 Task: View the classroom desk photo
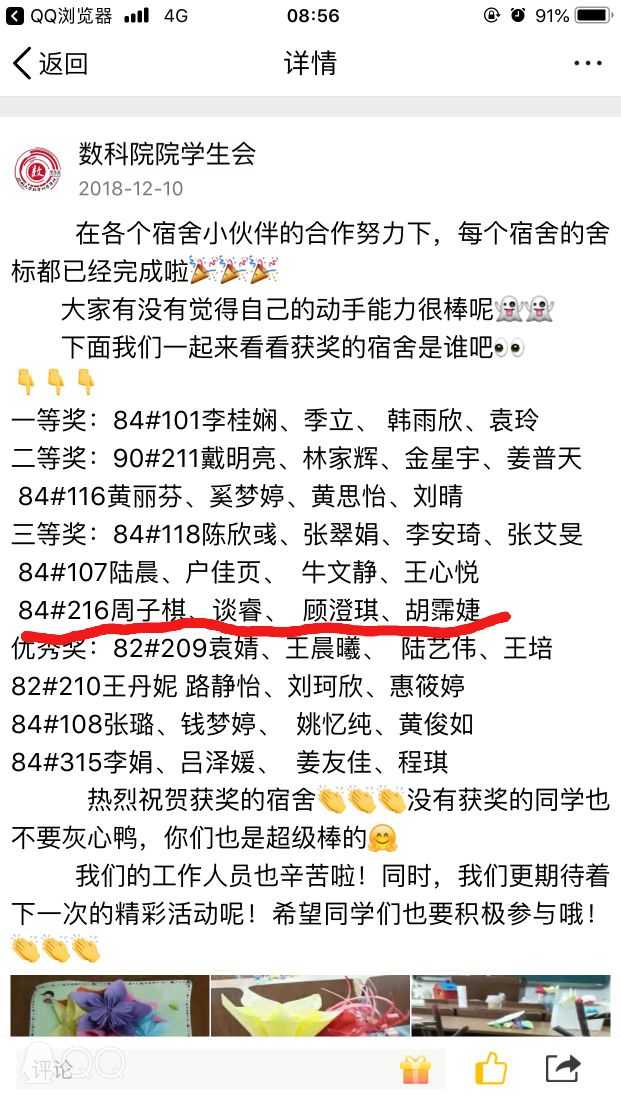click(x=510, y=1006)
